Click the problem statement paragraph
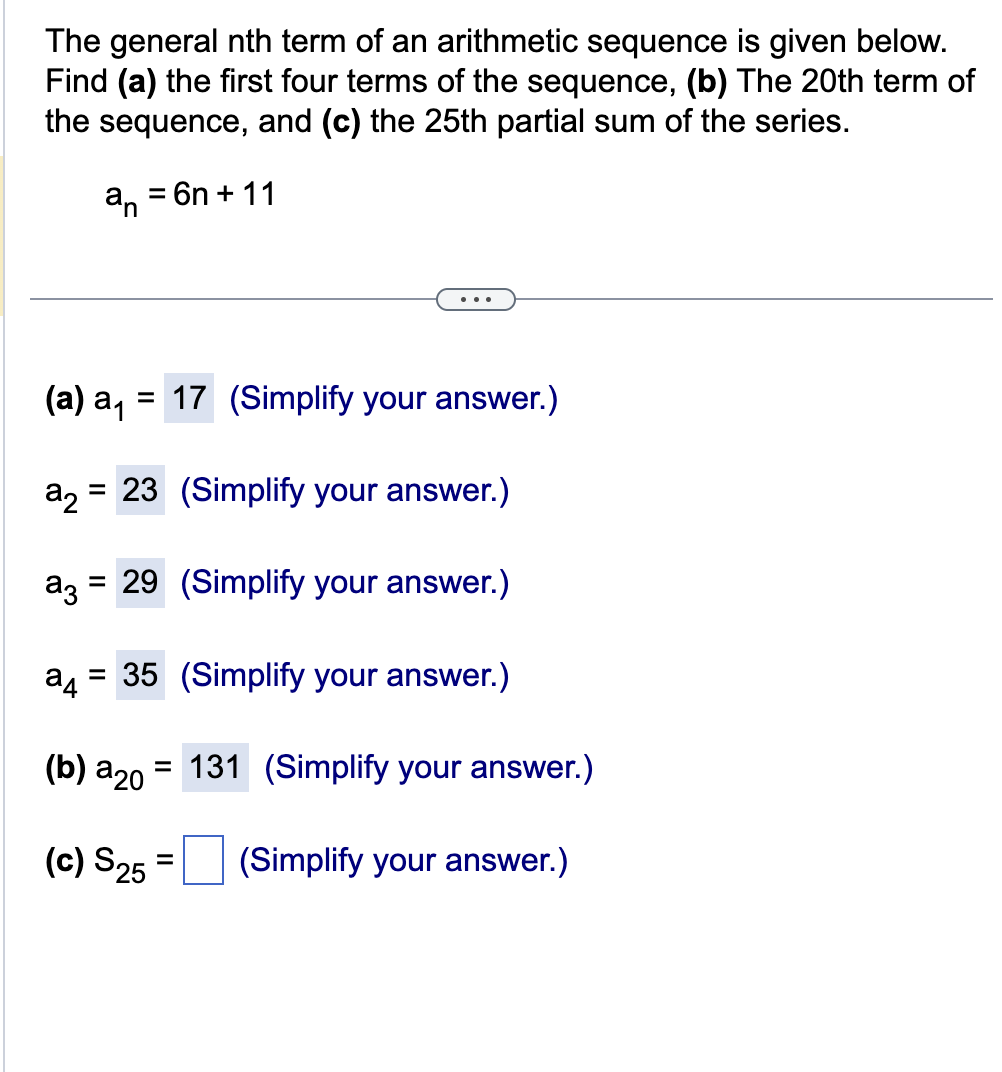Viewport: 1002px width, 1072px height. coord(500,80)
